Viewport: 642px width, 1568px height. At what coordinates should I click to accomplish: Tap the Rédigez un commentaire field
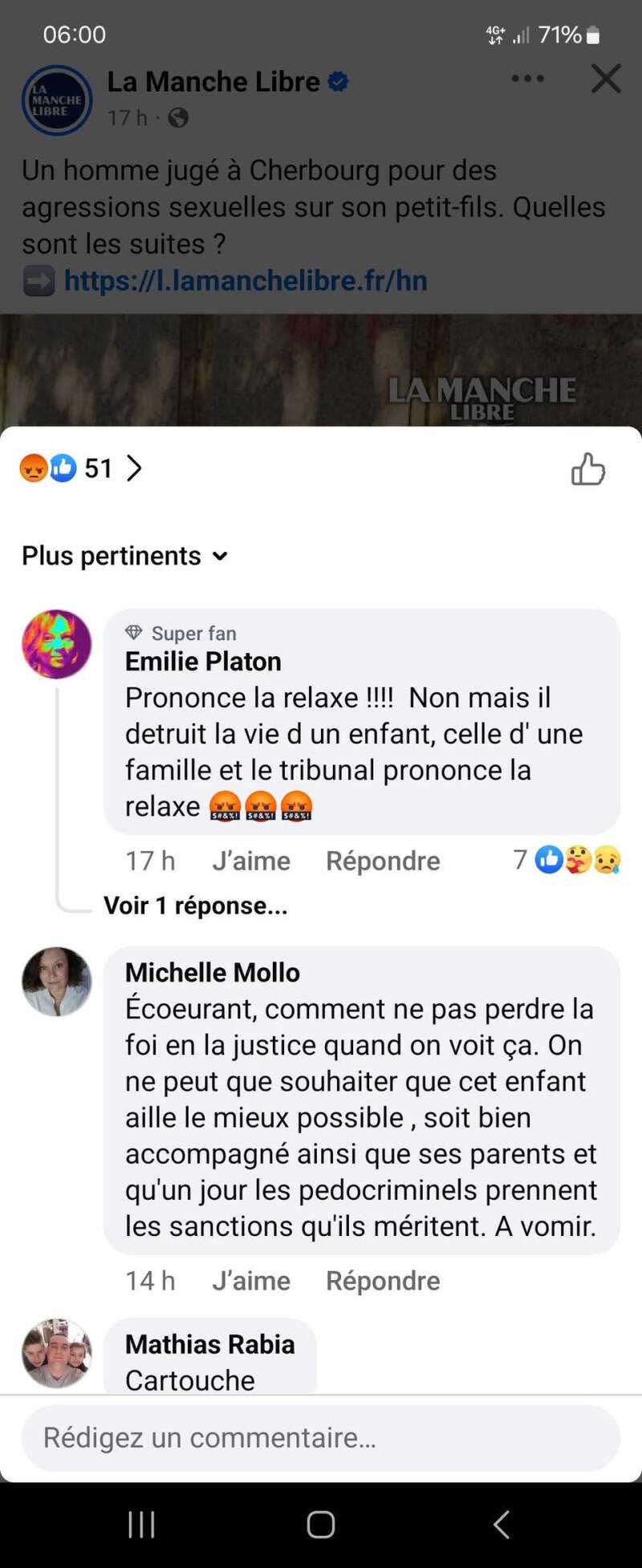[321, 1438]
